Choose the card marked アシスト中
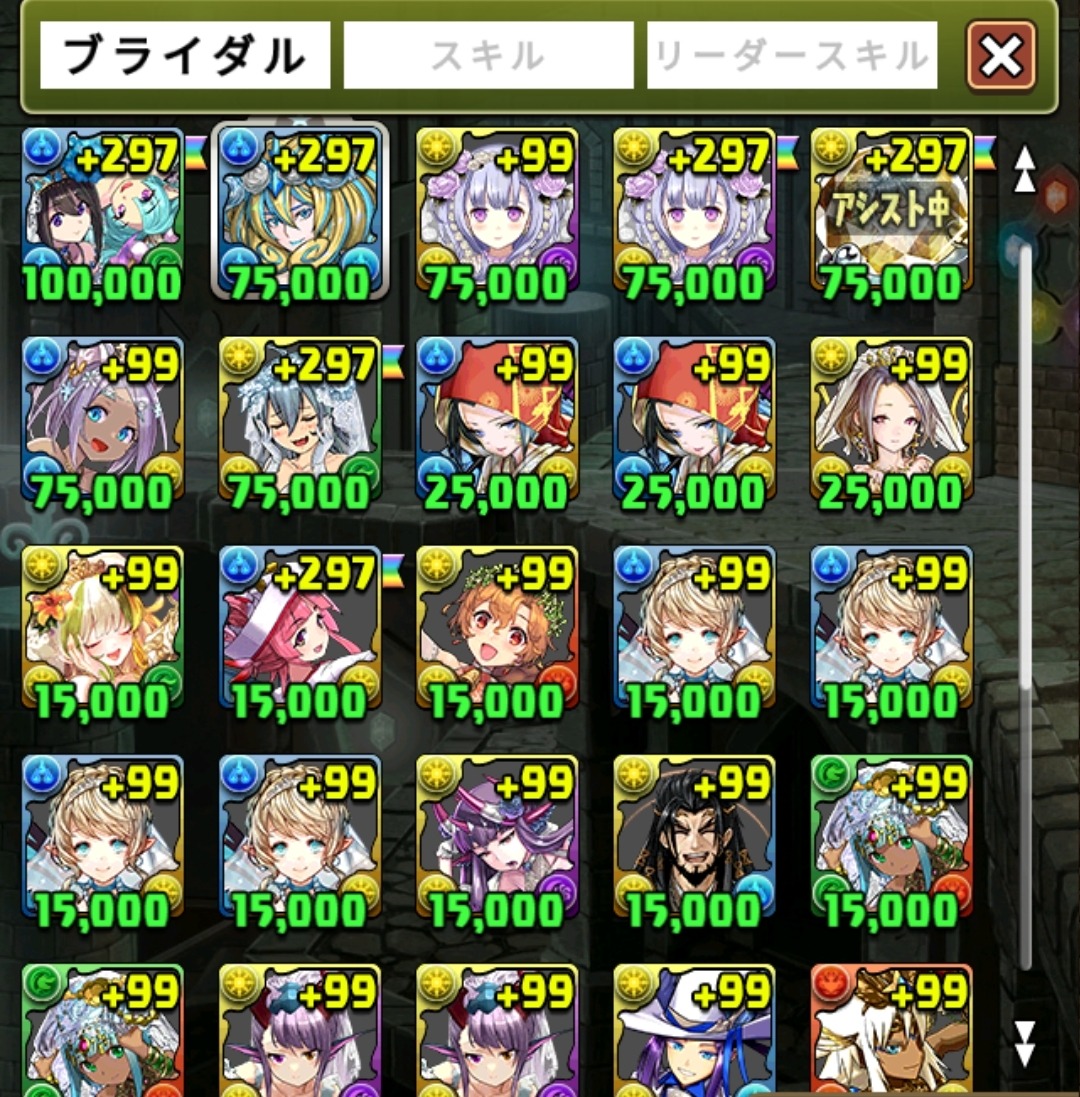This screenshot has height=1097, width=1080. [891, 215]
